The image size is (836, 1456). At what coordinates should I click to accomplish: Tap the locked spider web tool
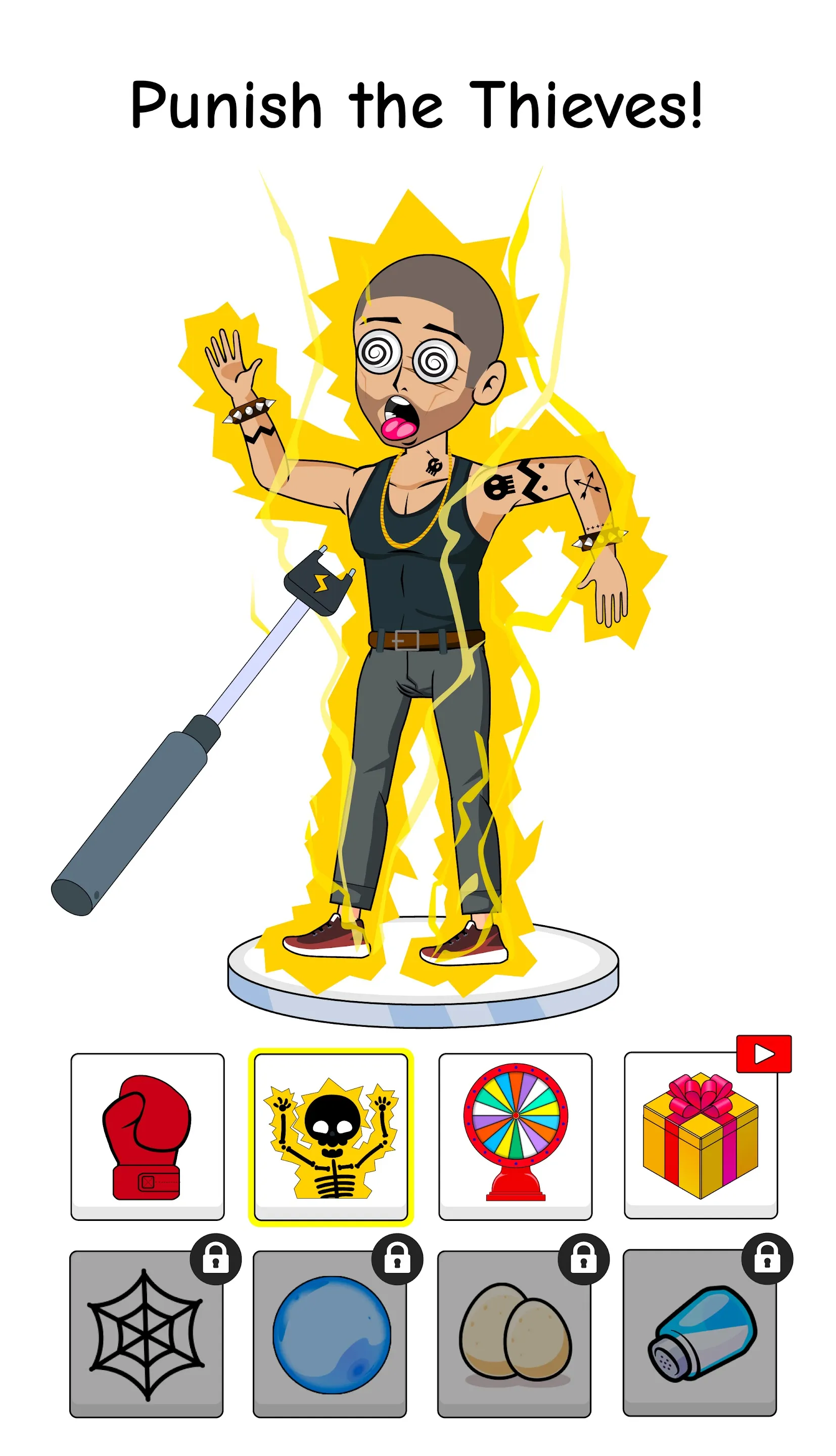147,1334
